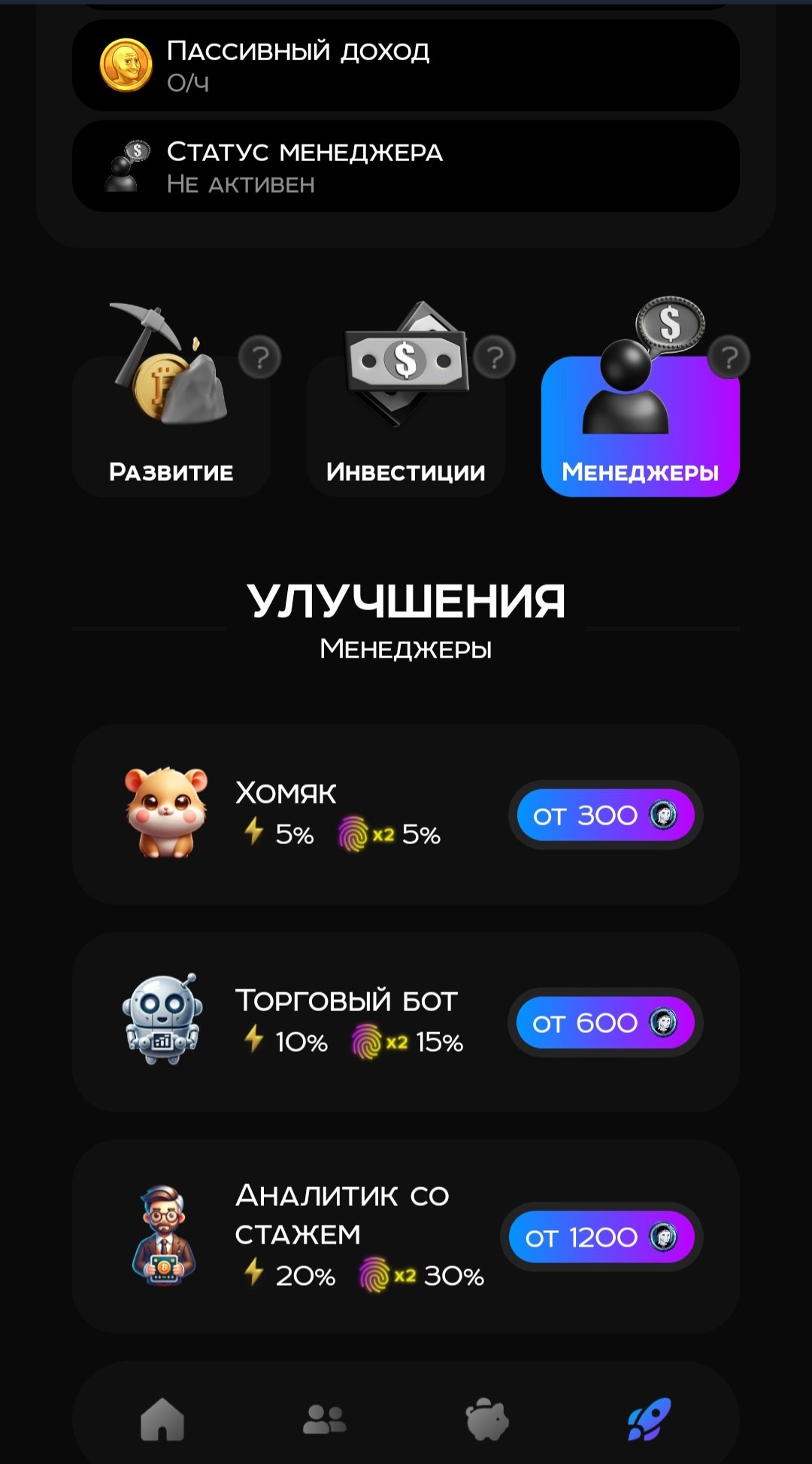812x1464 pixels.
Task: Purchase Аналитик со стажем от 1200
Action: (602, 1237)
